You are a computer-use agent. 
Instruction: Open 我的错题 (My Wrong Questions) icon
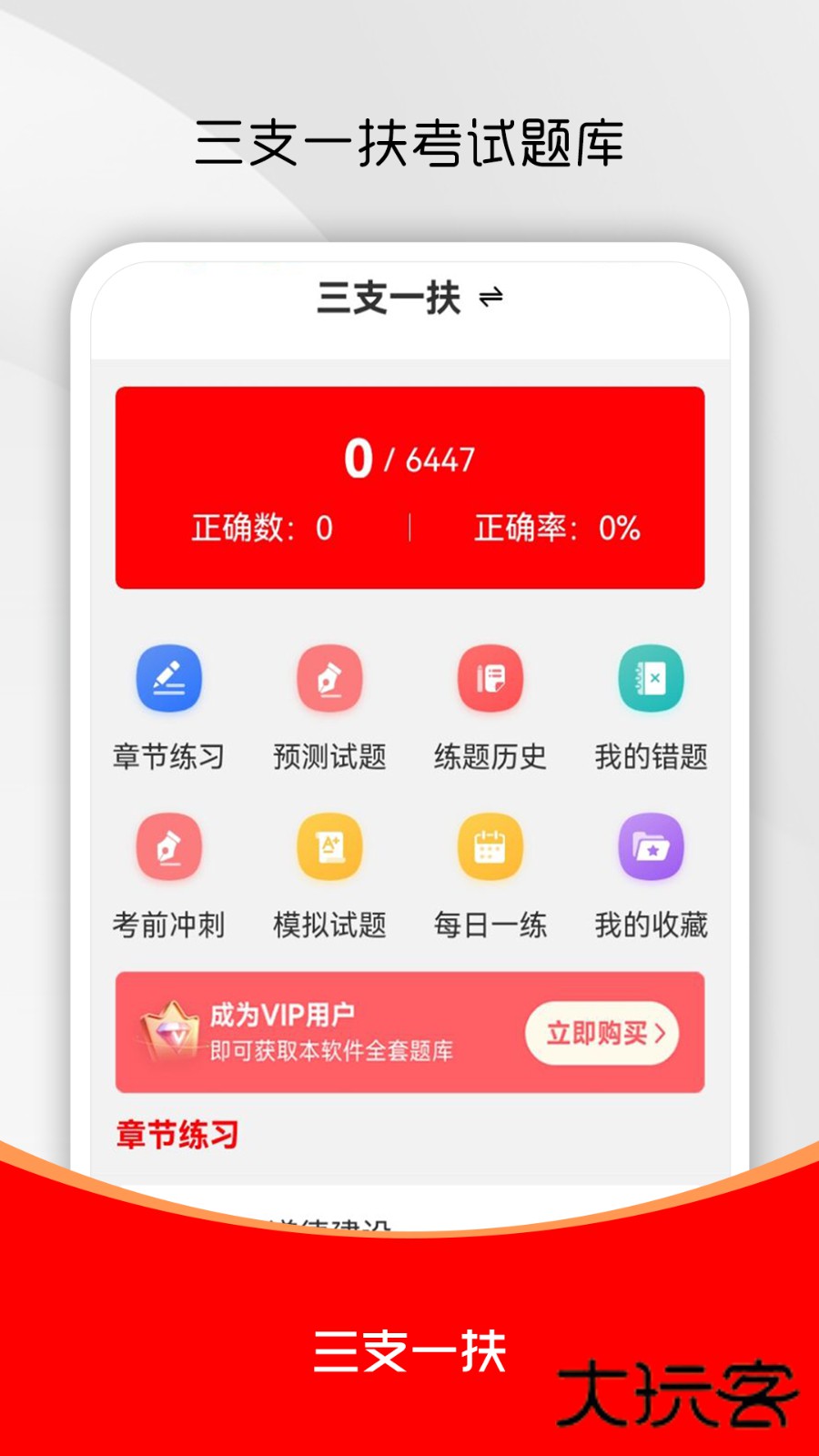tap(651, 679)
